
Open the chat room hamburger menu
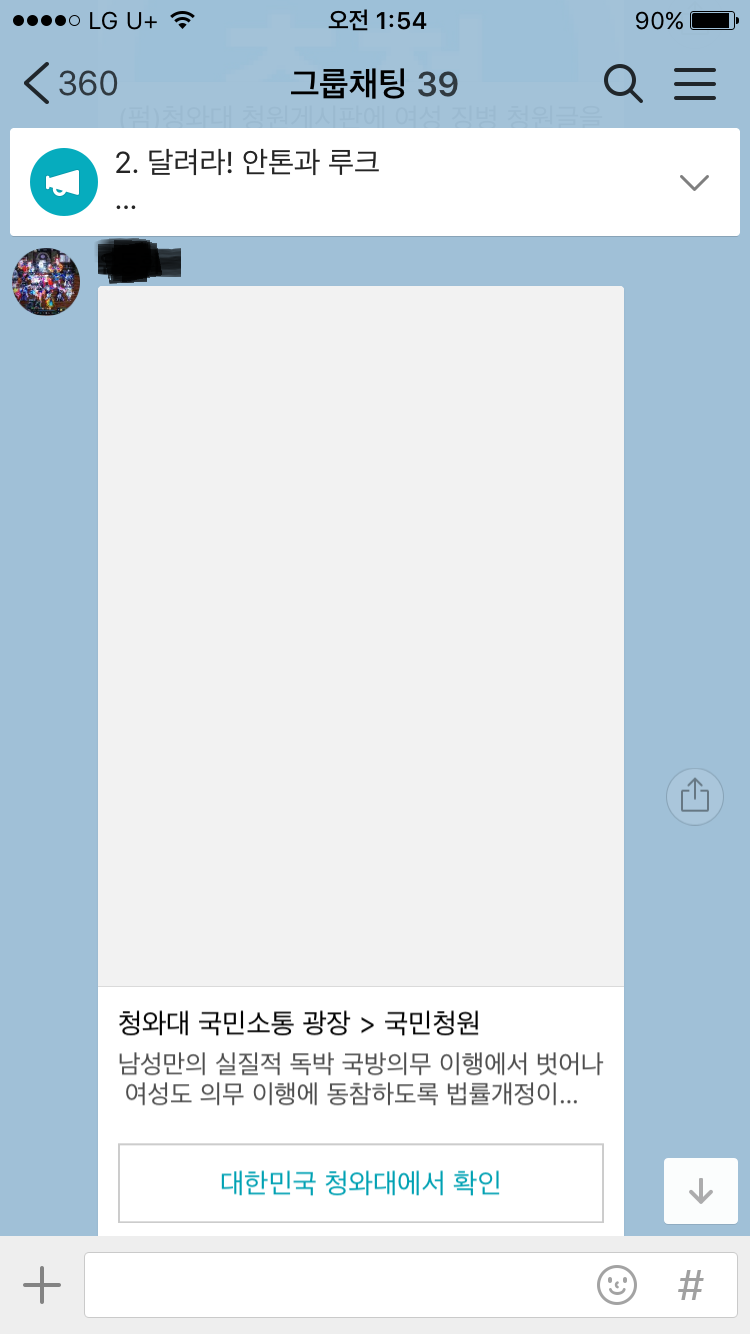pyautogui.click(x=695, y=84)
